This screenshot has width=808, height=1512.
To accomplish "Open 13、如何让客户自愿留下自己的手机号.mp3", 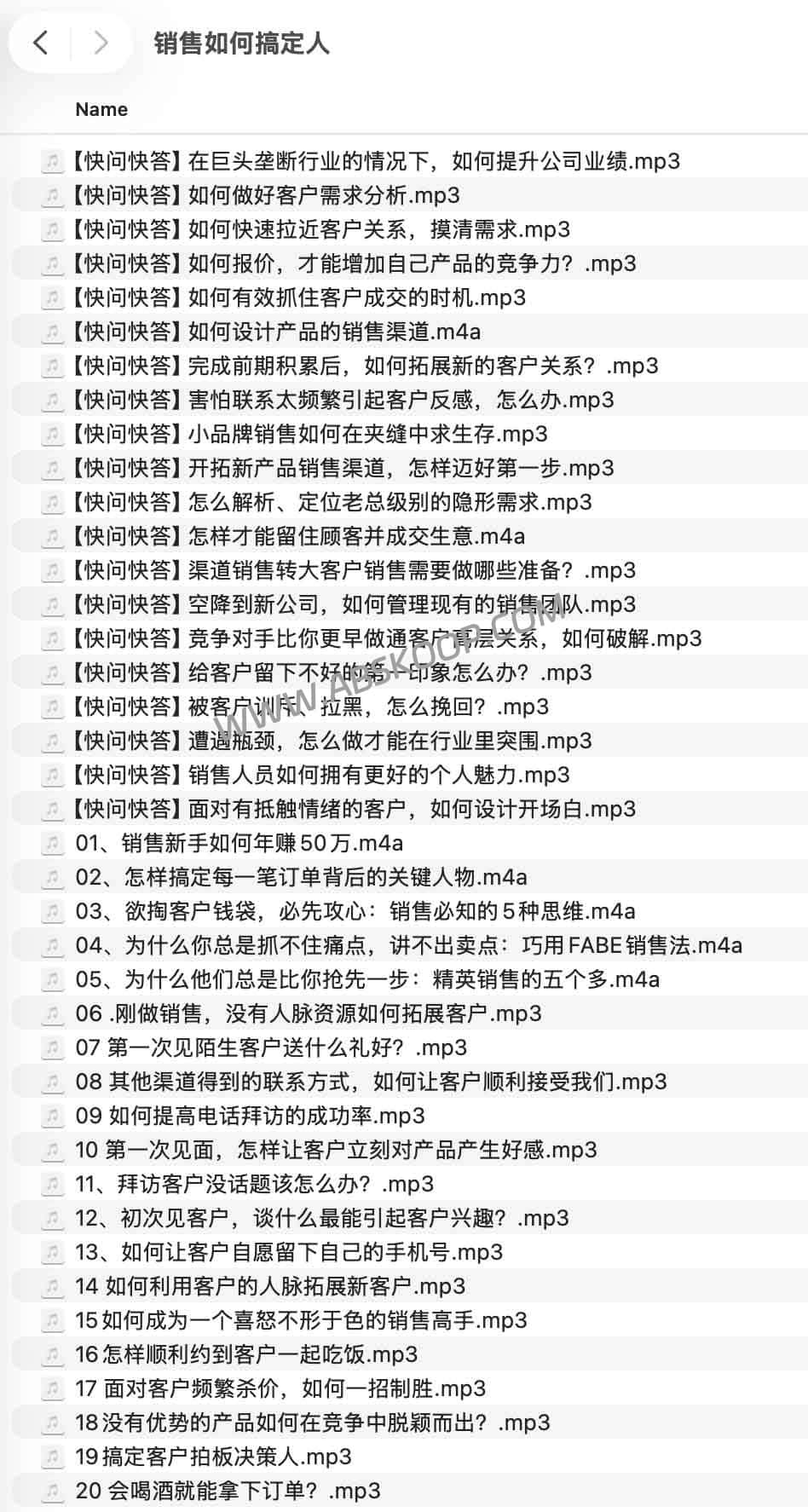I will tap(289, 1252).
